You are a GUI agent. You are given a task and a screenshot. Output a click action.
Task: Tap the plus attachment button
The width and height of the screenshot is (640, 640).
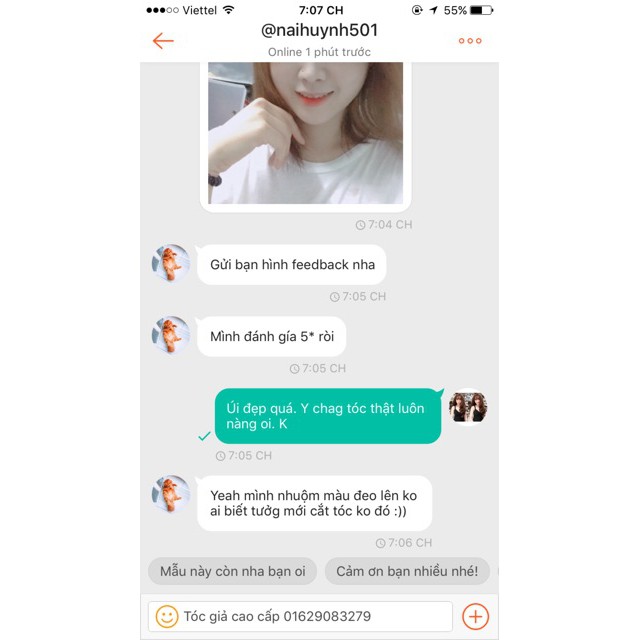click(x=475, y=616)
